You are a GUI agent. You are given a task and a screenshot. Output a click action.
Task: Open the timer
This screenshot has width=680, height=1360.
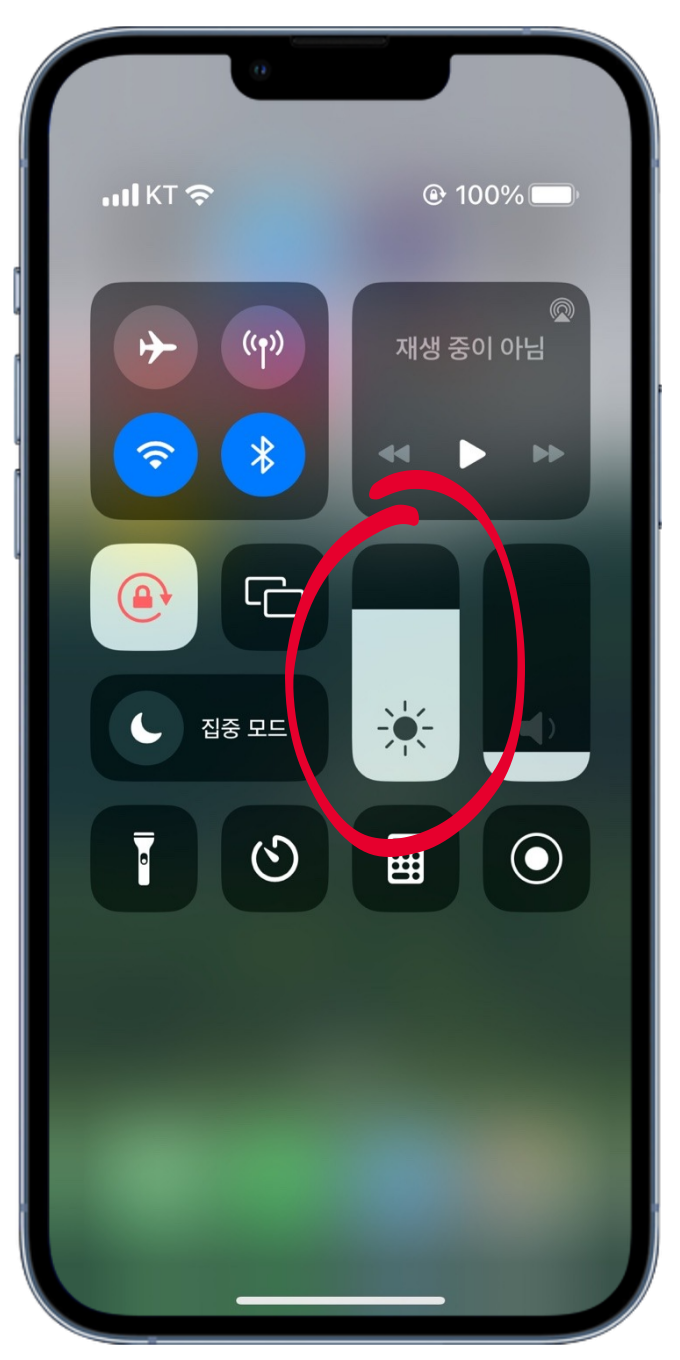click(x=275, y=859)
